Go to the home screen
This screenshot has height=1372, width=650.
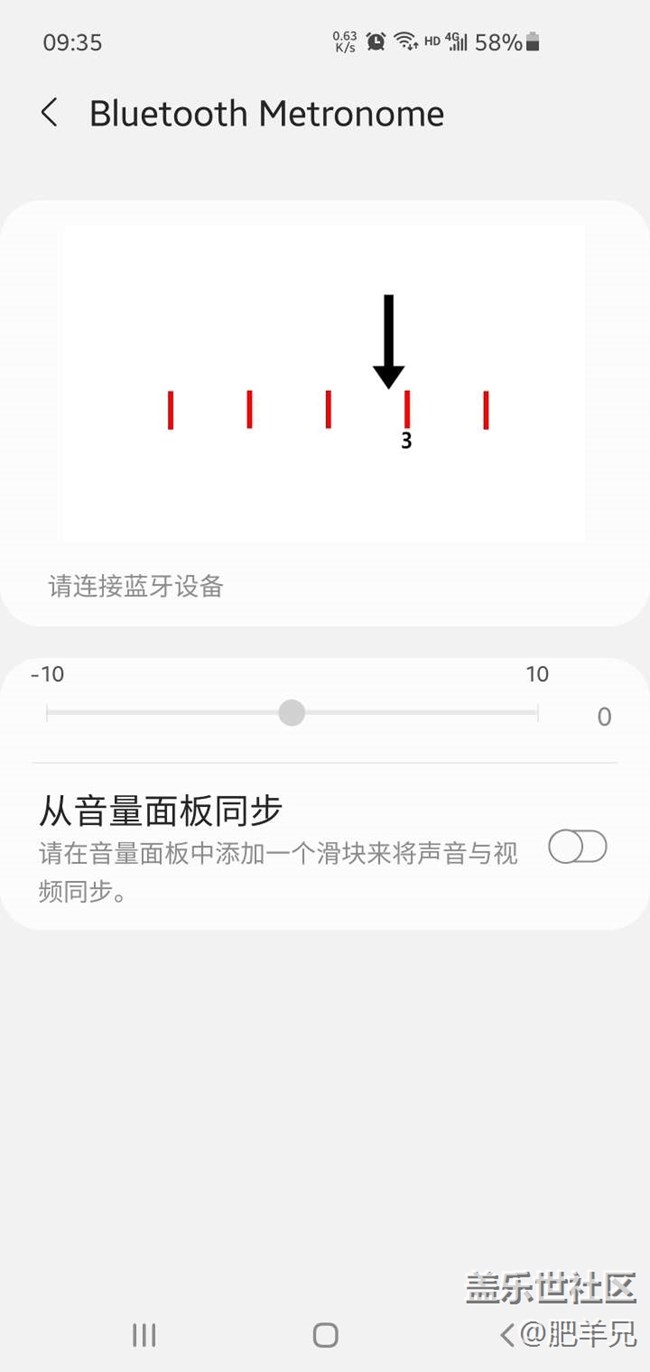click(x=325, y=1334)
